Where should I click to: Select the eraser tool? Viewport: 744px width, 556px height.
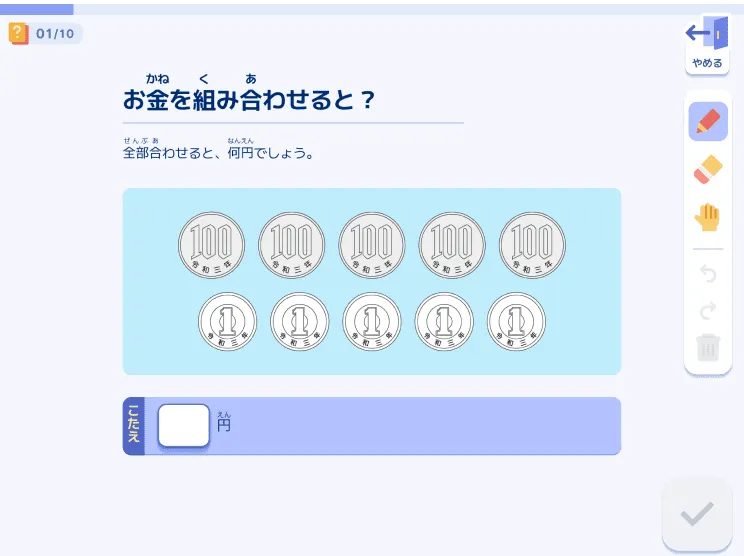coord(708,169)
